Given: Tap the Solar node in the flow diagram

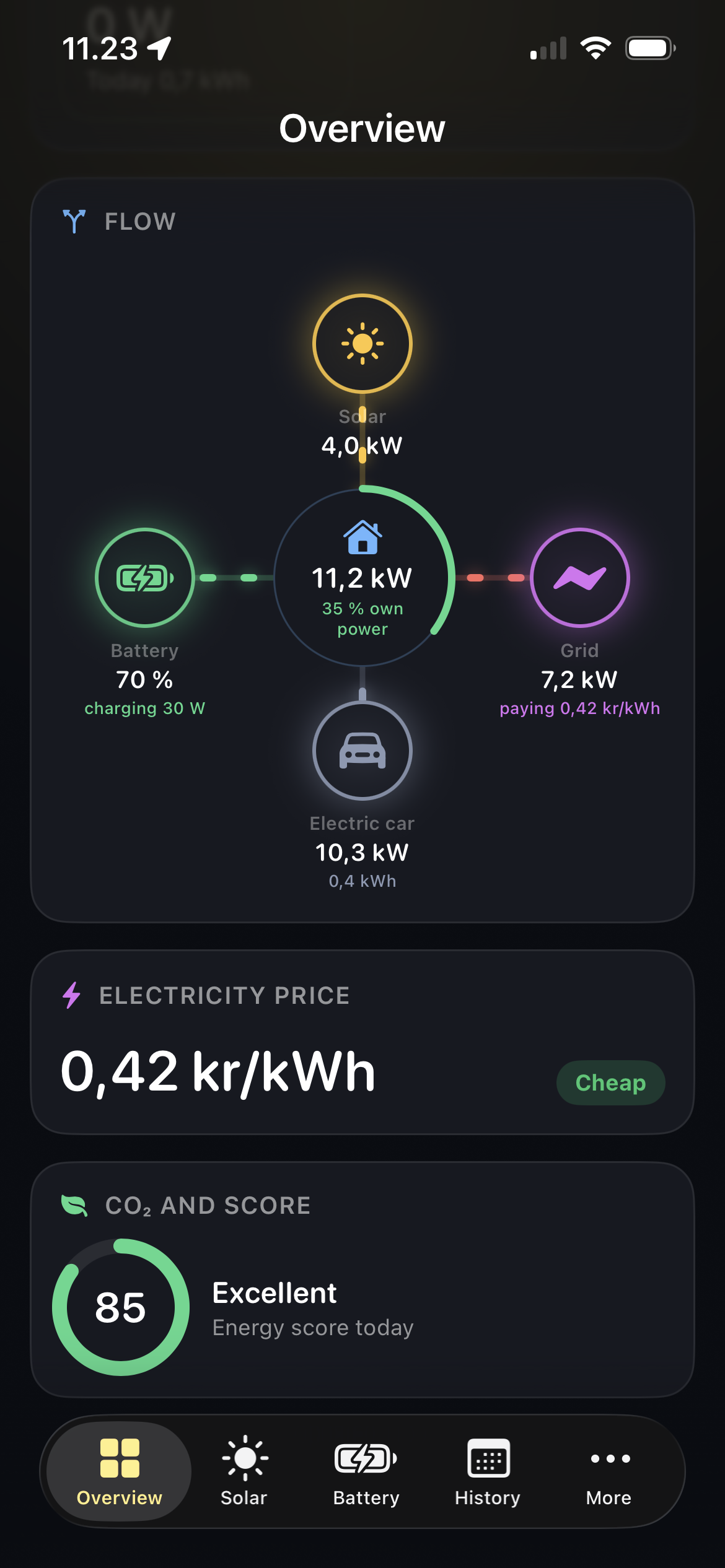Looking at the screenshot, I should pos(362,344).
